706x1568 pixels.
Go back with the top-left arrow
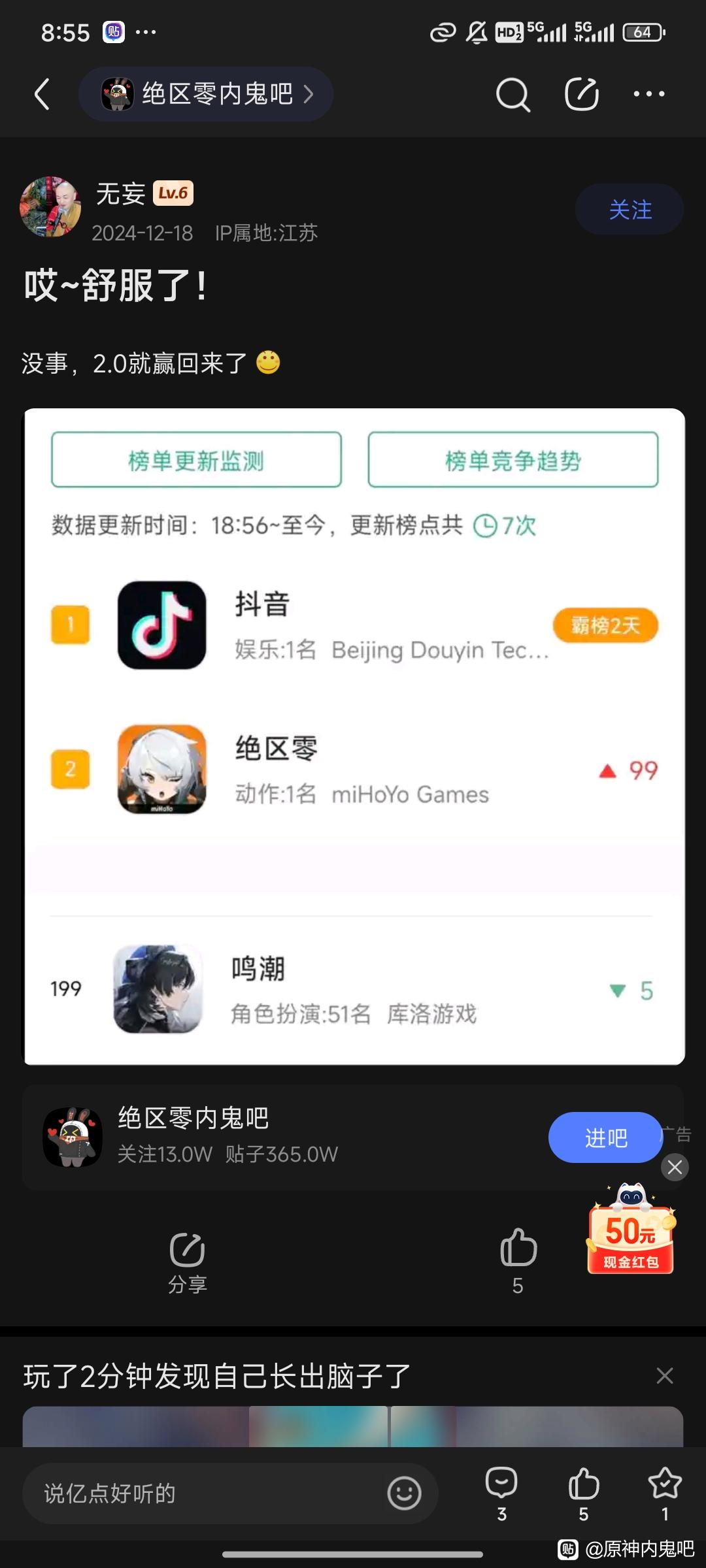(42, 94)
